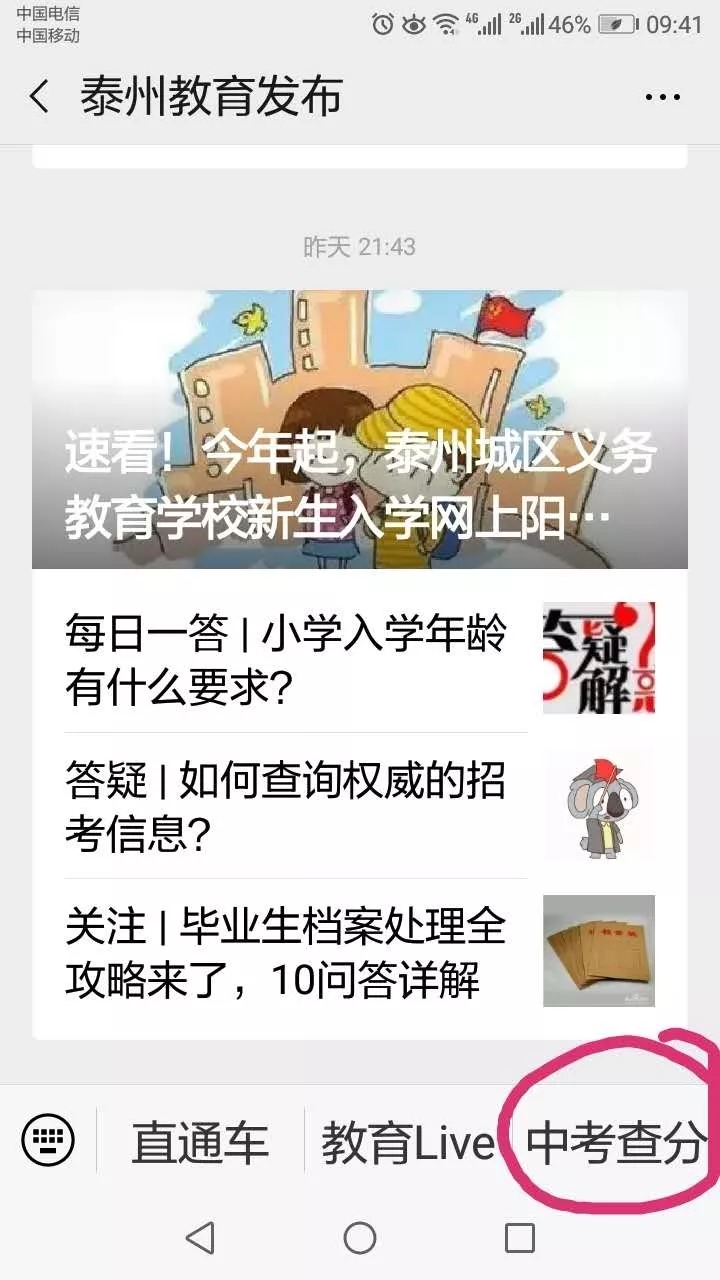Screen dimensions: 720x1280
Task: Open the 直通车 menu
Action: [x=200, y=1142]
